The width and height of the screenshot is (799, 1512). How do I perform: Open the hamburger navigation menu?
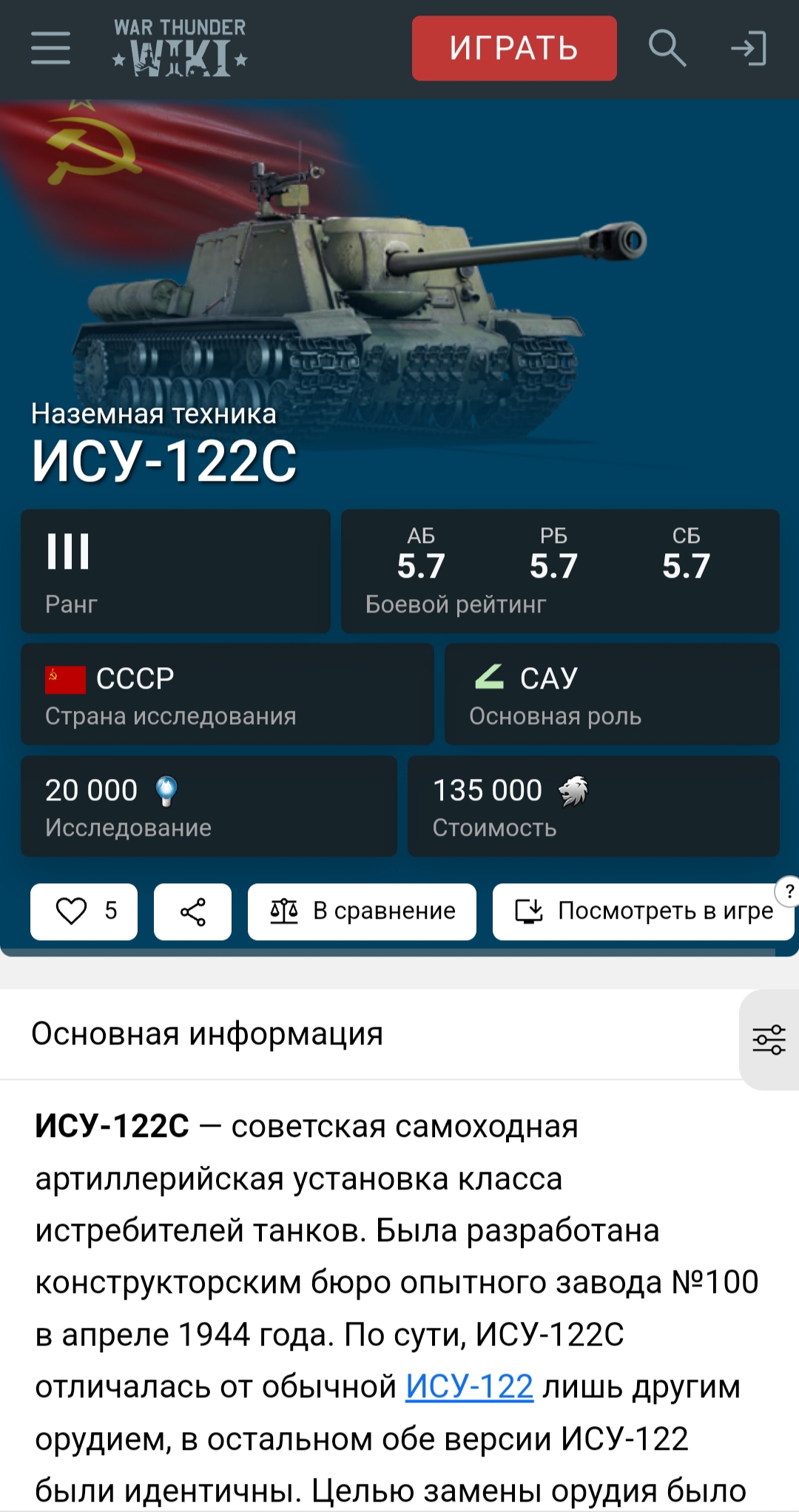(50, 48)
